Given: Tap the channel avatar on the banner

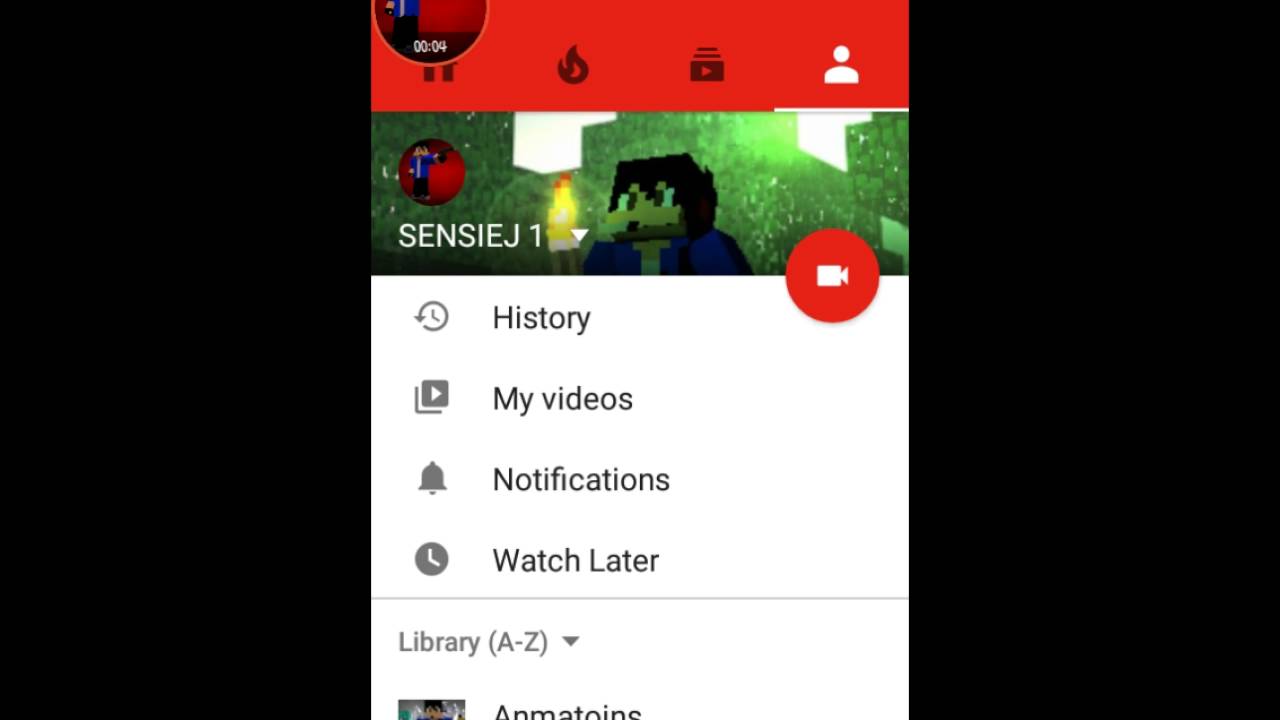Looking at the screenshot, I should 432,172.
